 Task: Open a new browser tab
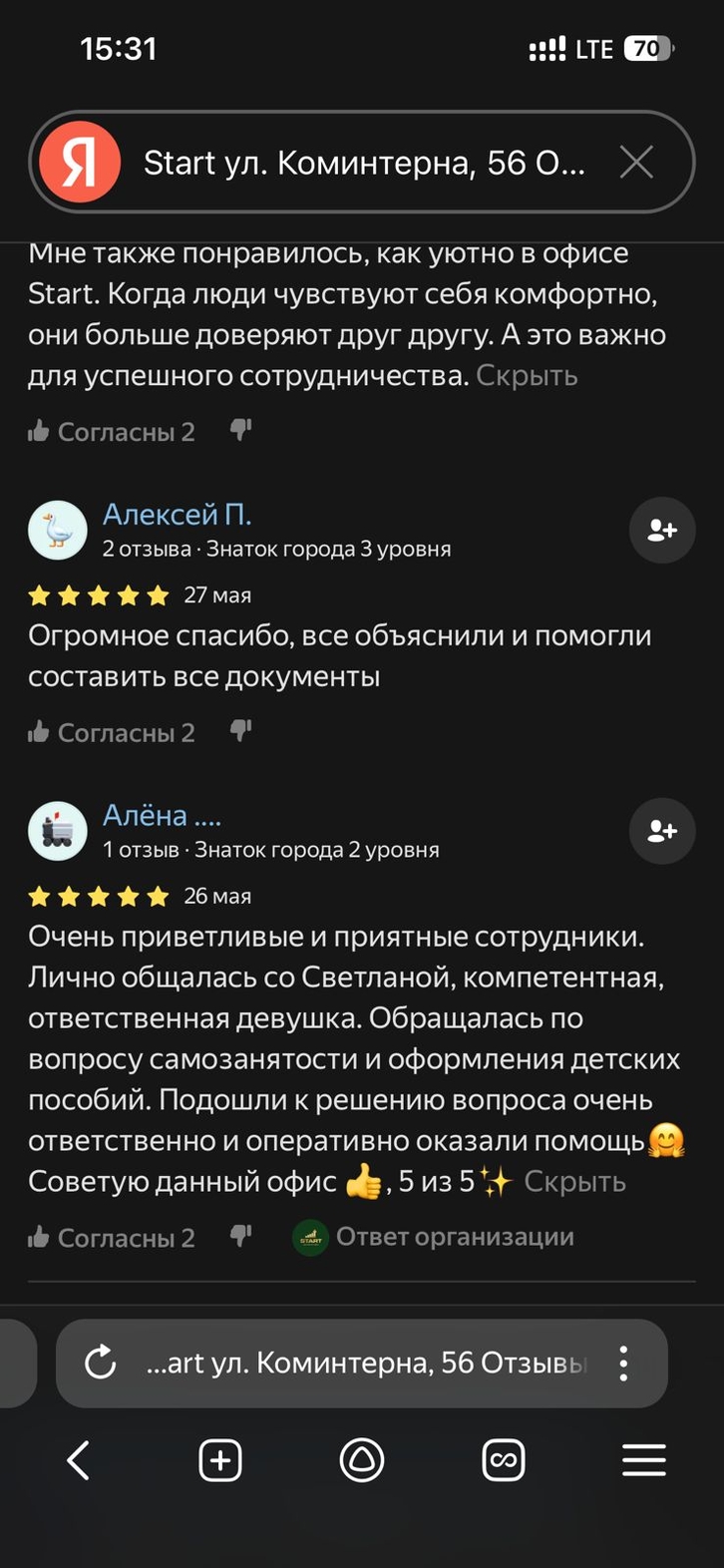(220, 1461)
